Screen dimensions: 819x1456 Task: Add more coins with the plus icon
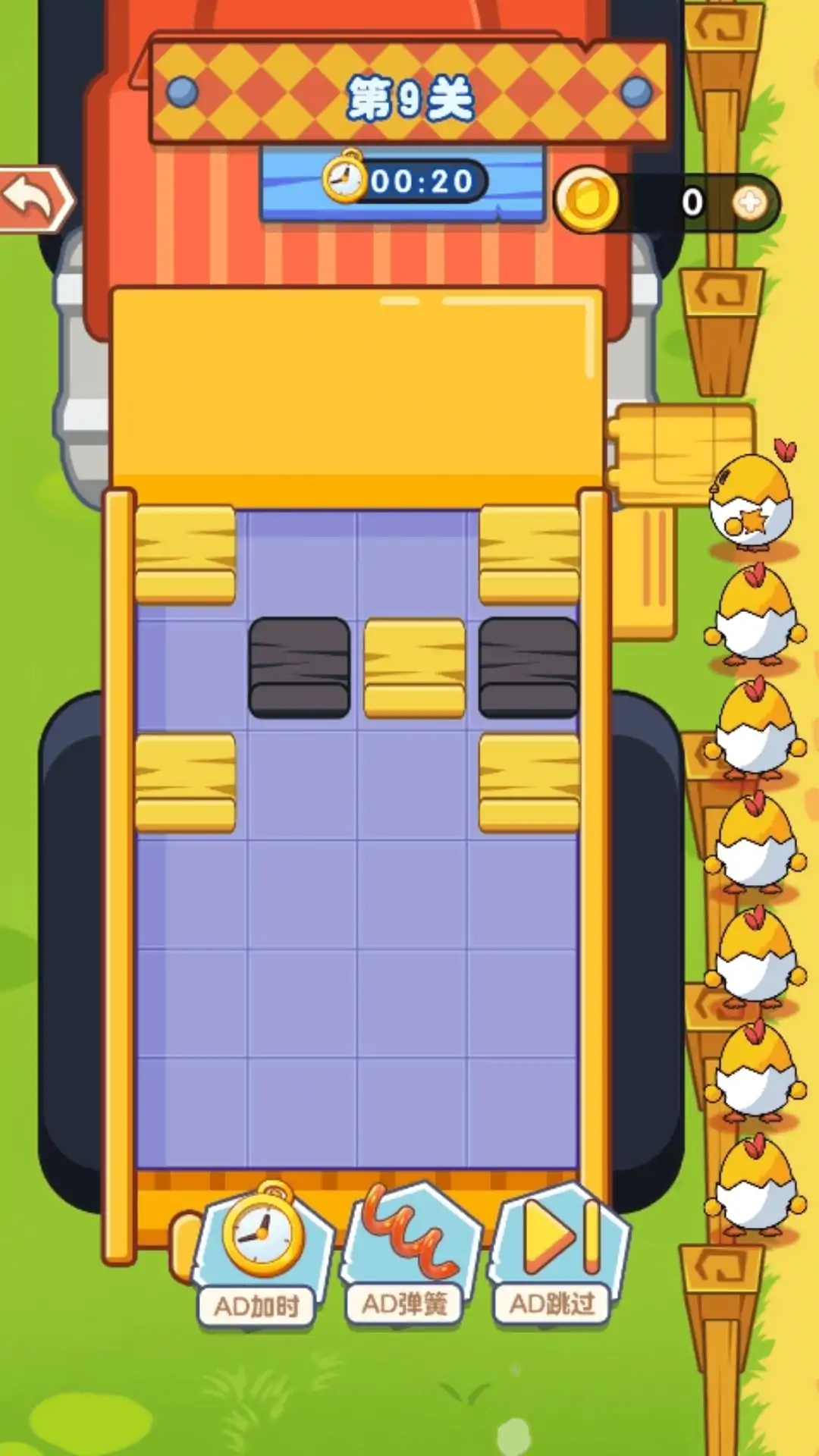pos(750,203)
